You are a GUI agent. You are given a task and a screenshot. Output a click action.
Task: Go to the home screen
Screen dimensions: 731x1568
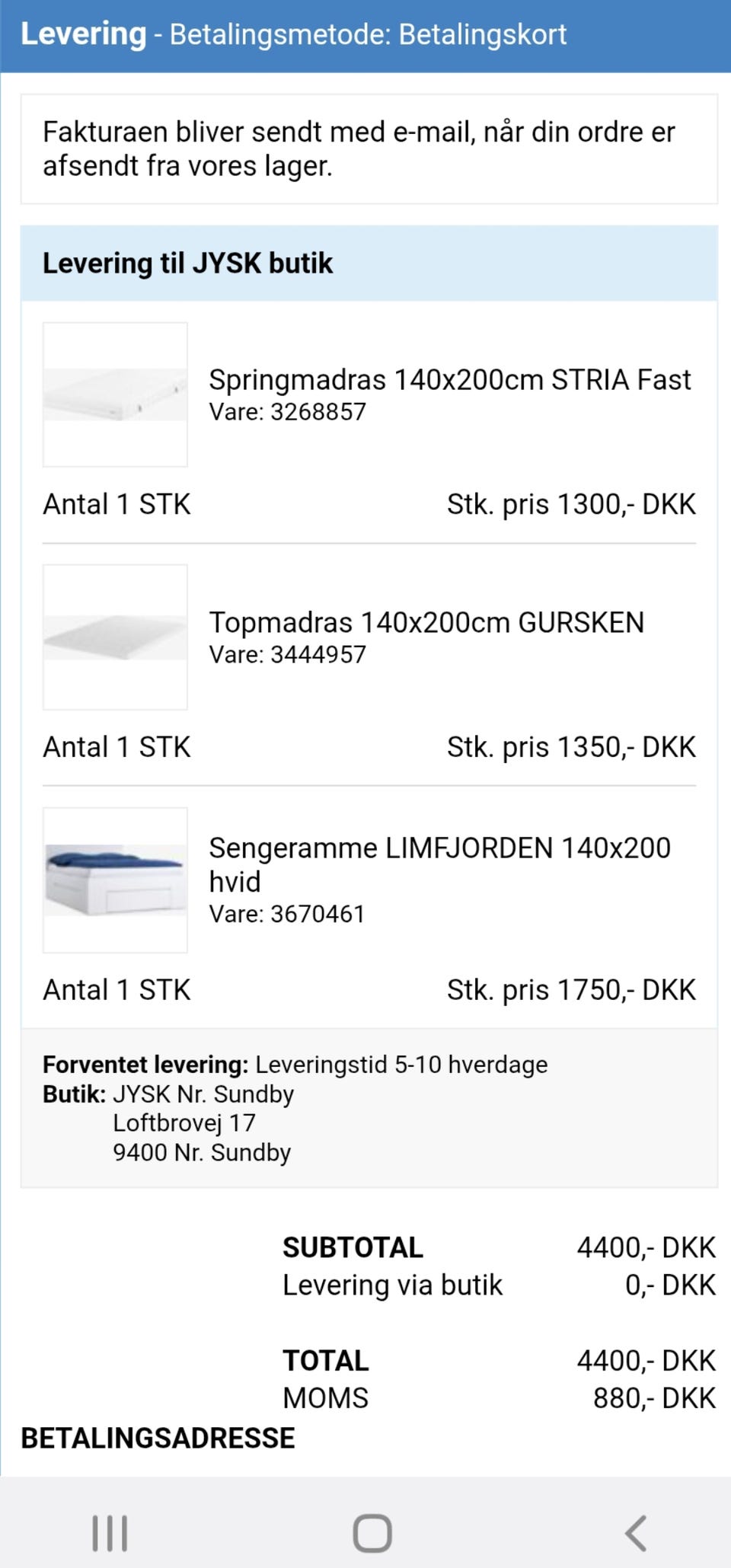pyautogui.click(x=372, y=1533)
